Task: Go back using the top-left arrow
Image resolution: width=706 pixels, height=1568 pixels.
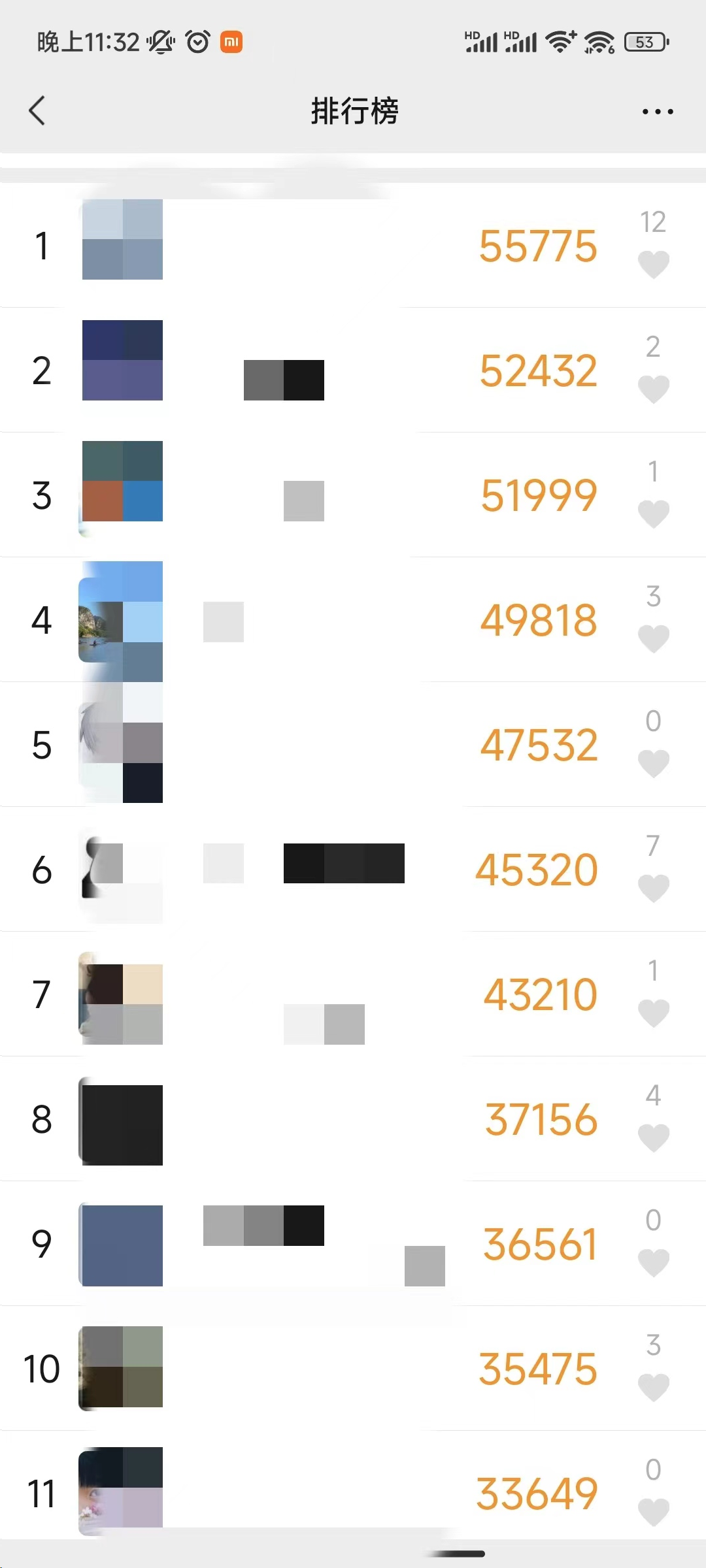Action: (x=37, y=111)
